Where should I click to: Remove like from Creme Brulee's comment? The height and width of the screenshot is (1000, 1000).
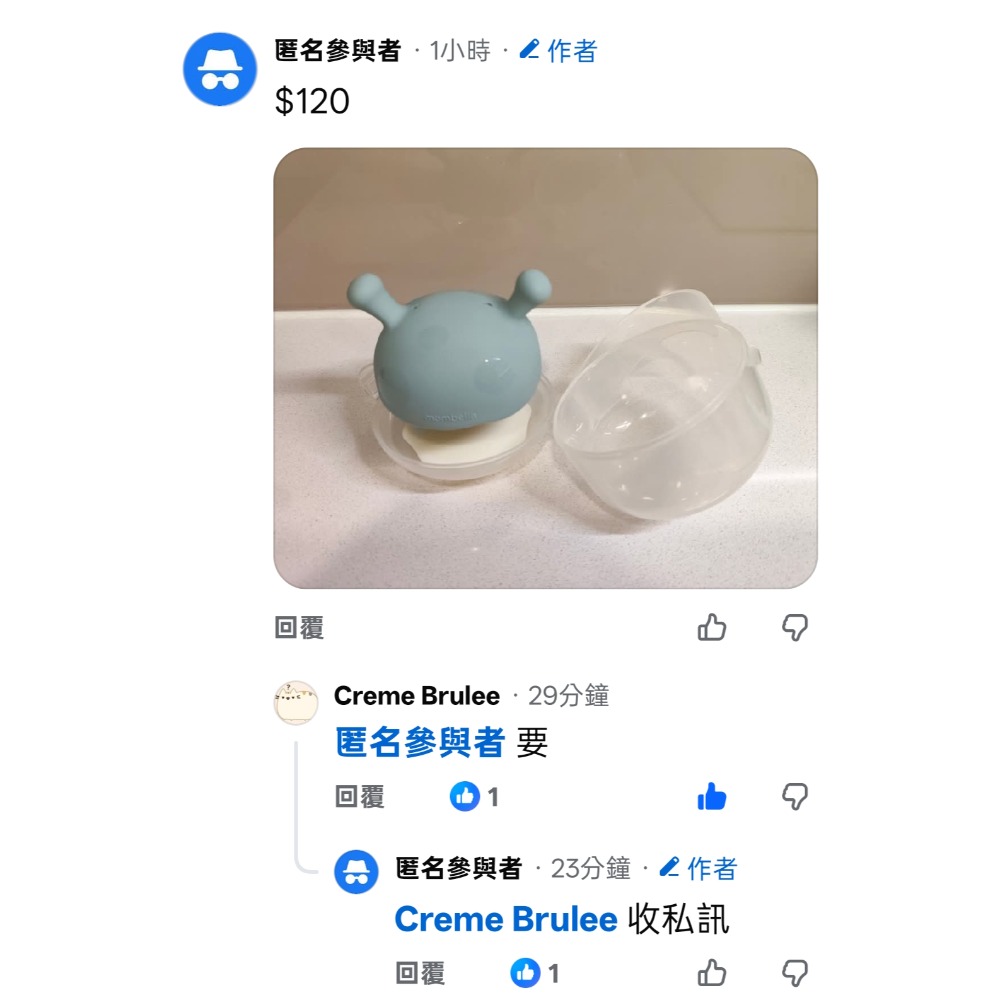coord(712,797)
